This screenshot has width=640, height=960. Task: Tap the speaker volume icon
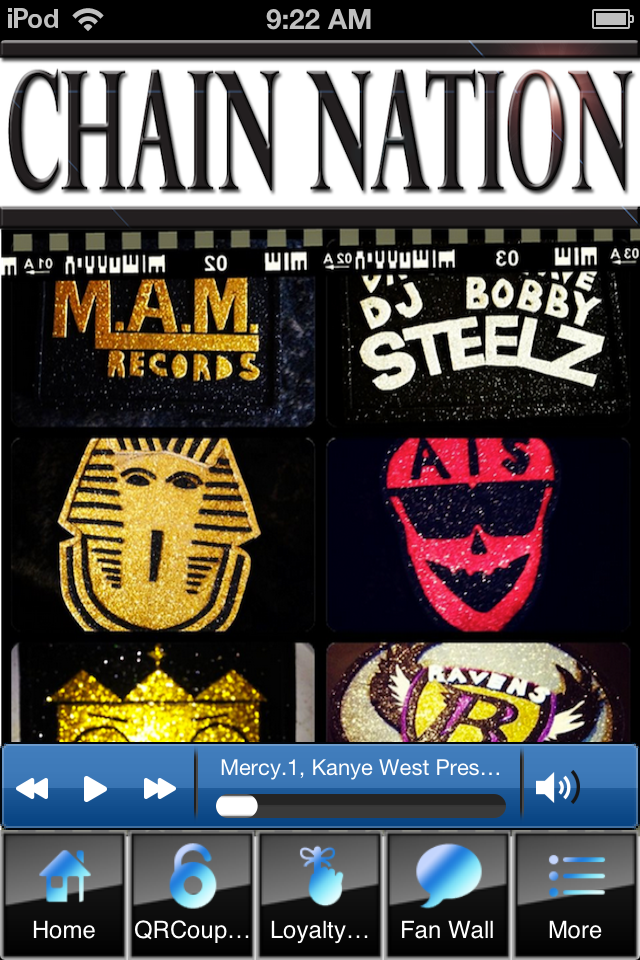[557, 788]
